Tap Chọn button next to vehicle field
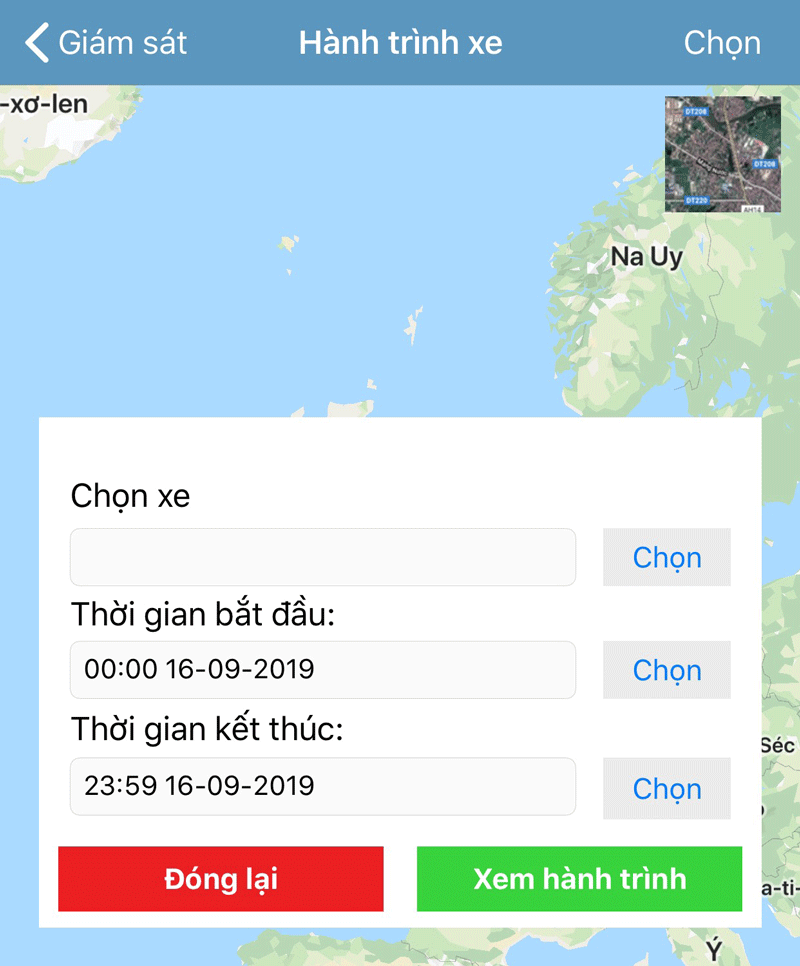 click(666, 557)
